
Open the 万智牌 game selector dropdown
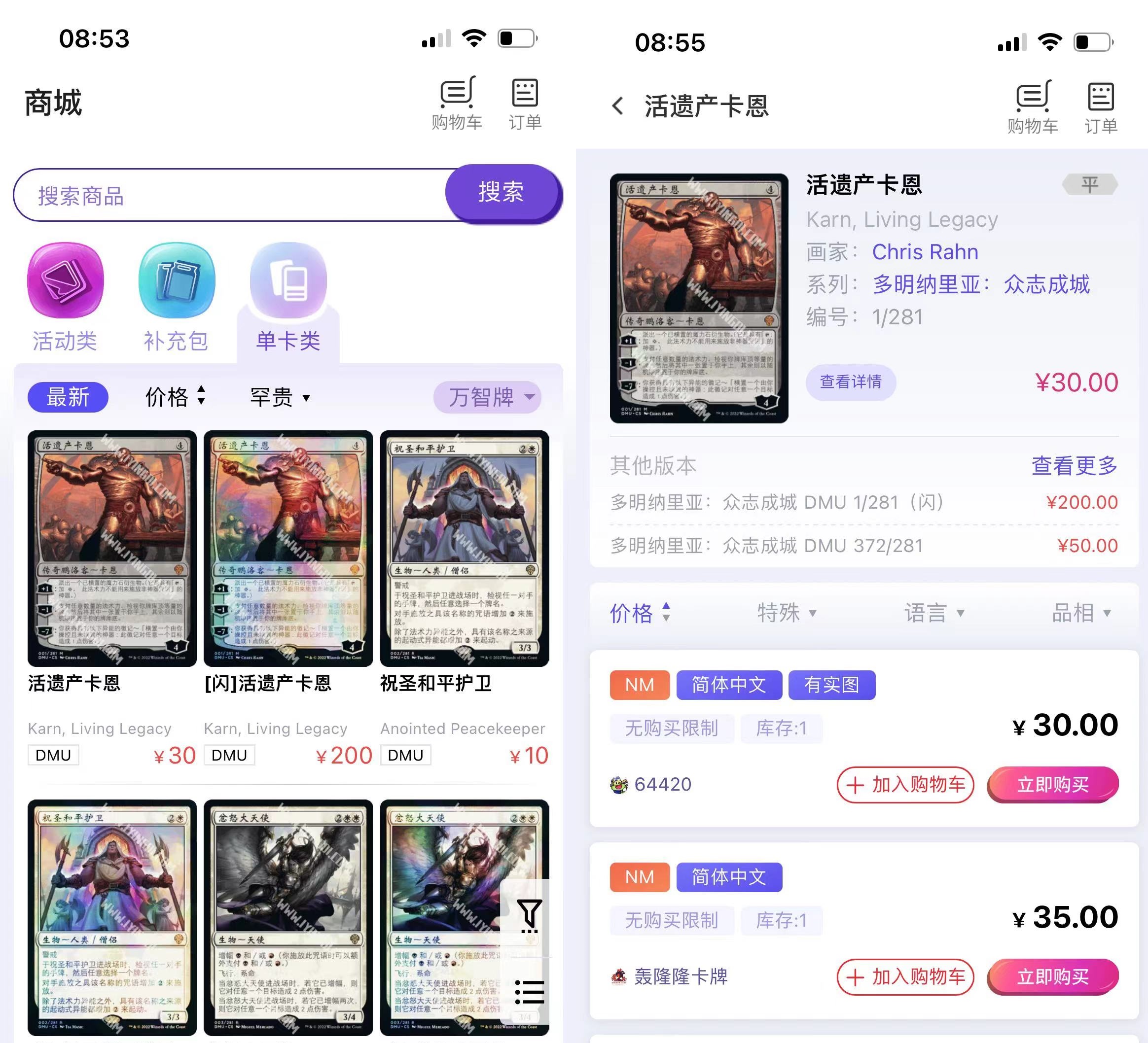(x=487, y=397)
